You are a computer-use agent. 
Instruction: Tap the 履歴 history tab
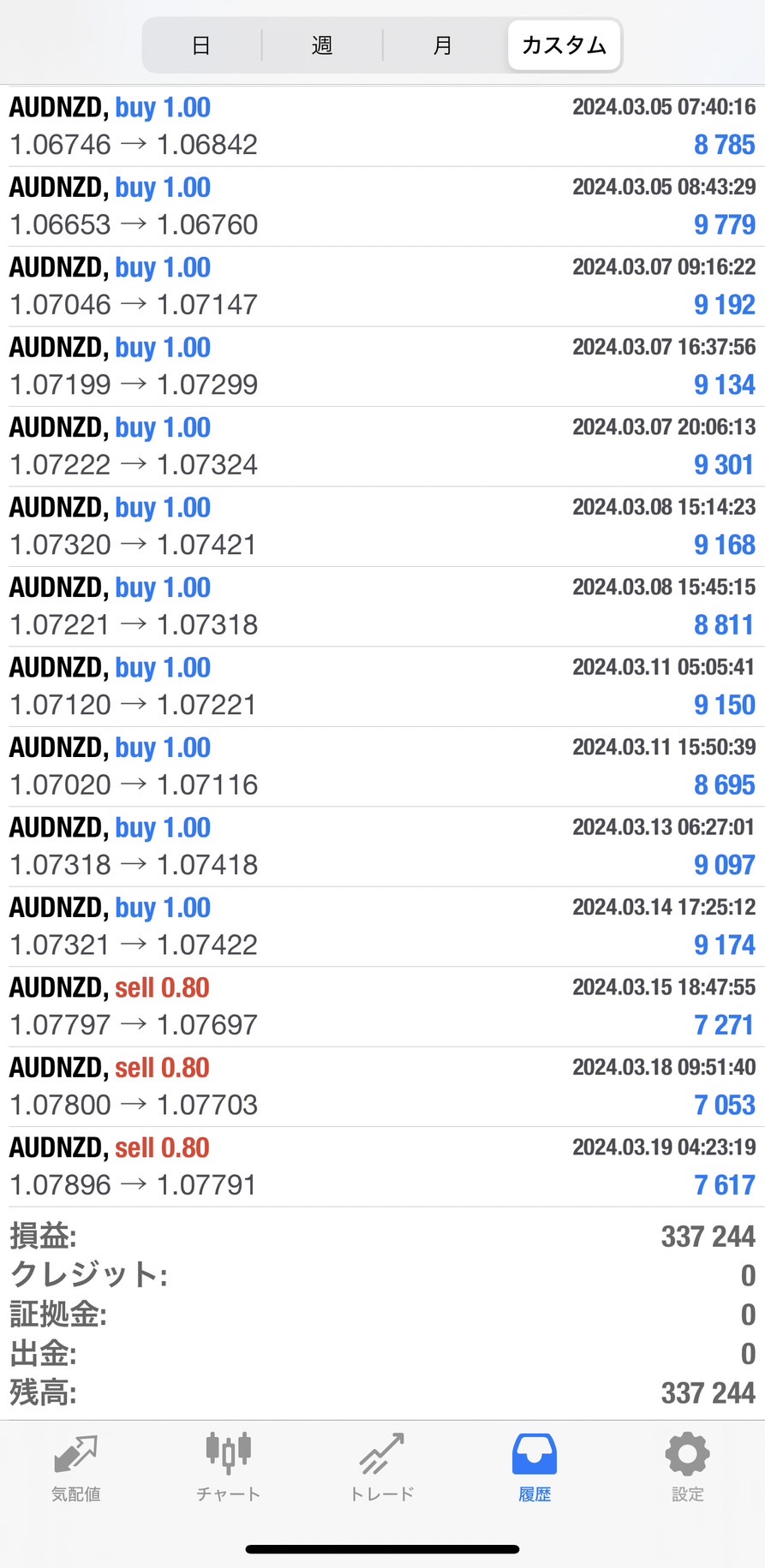(x=535, y=1468)
